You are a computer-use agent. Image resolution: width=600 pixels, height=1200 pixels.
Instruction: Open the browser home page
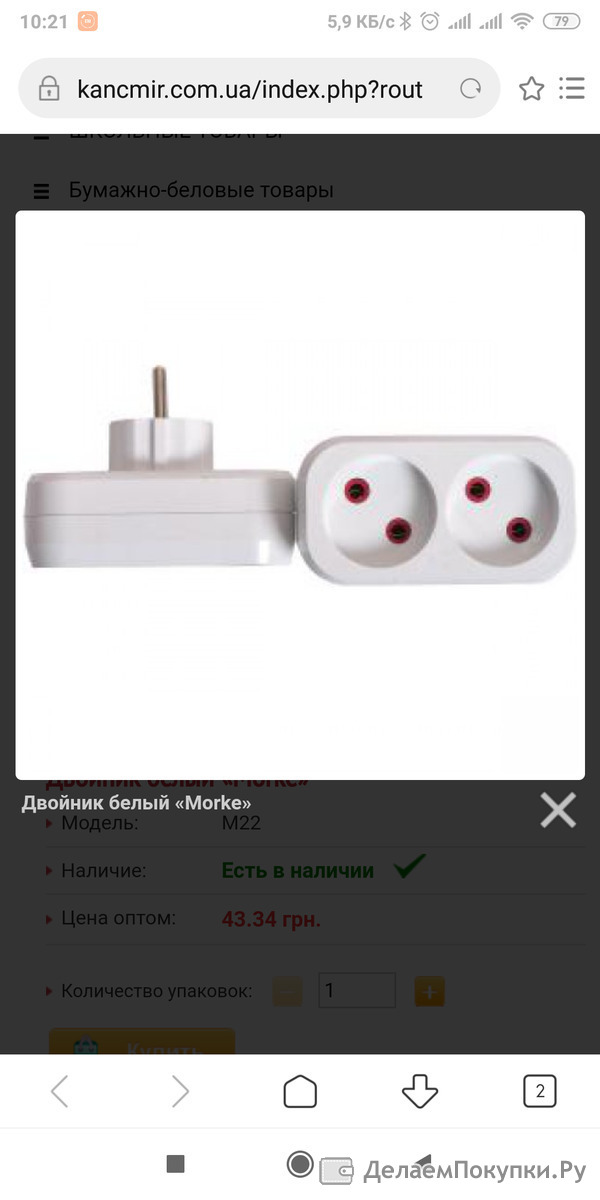tap(300, 1091)
